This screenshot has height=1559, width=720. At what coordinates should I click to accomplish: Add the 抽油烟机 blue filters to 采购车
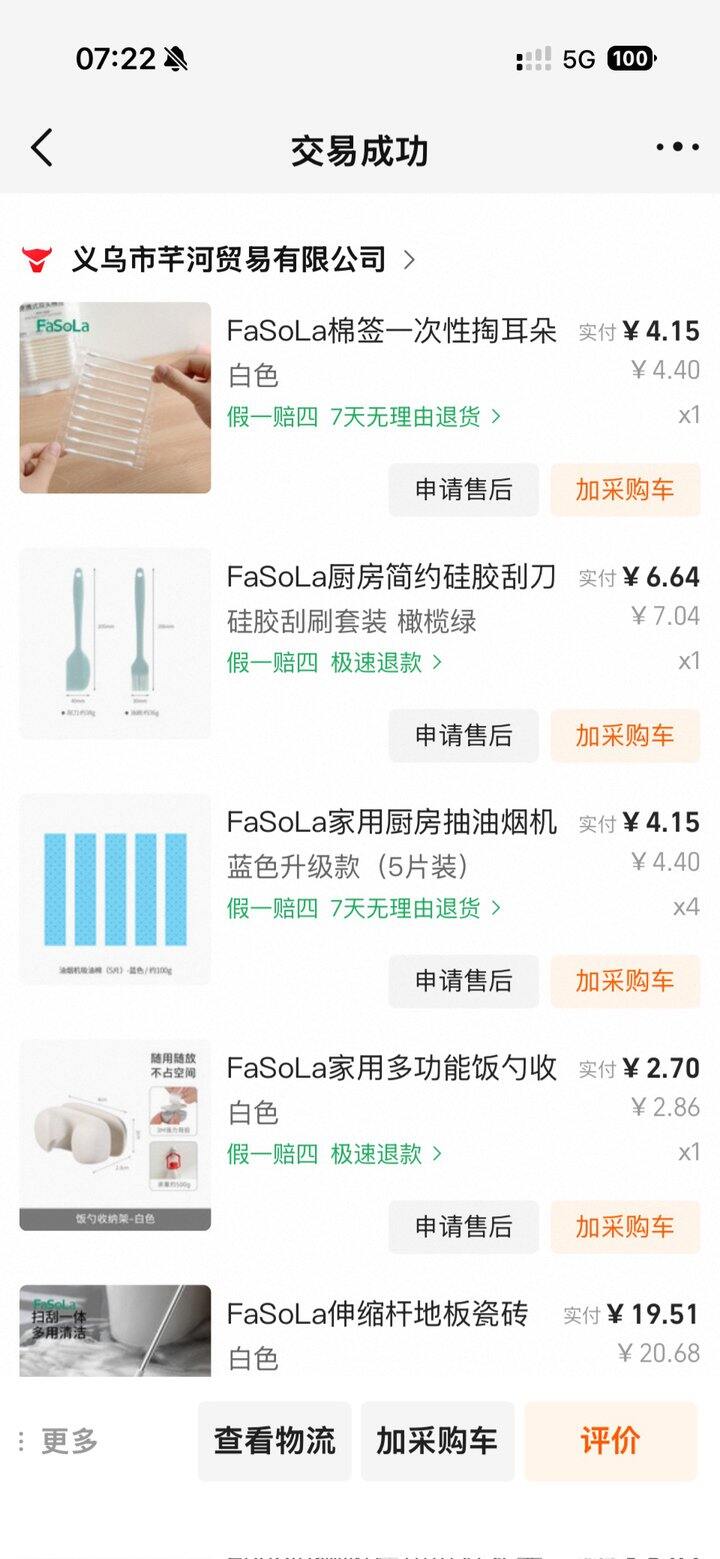point(624,981)
